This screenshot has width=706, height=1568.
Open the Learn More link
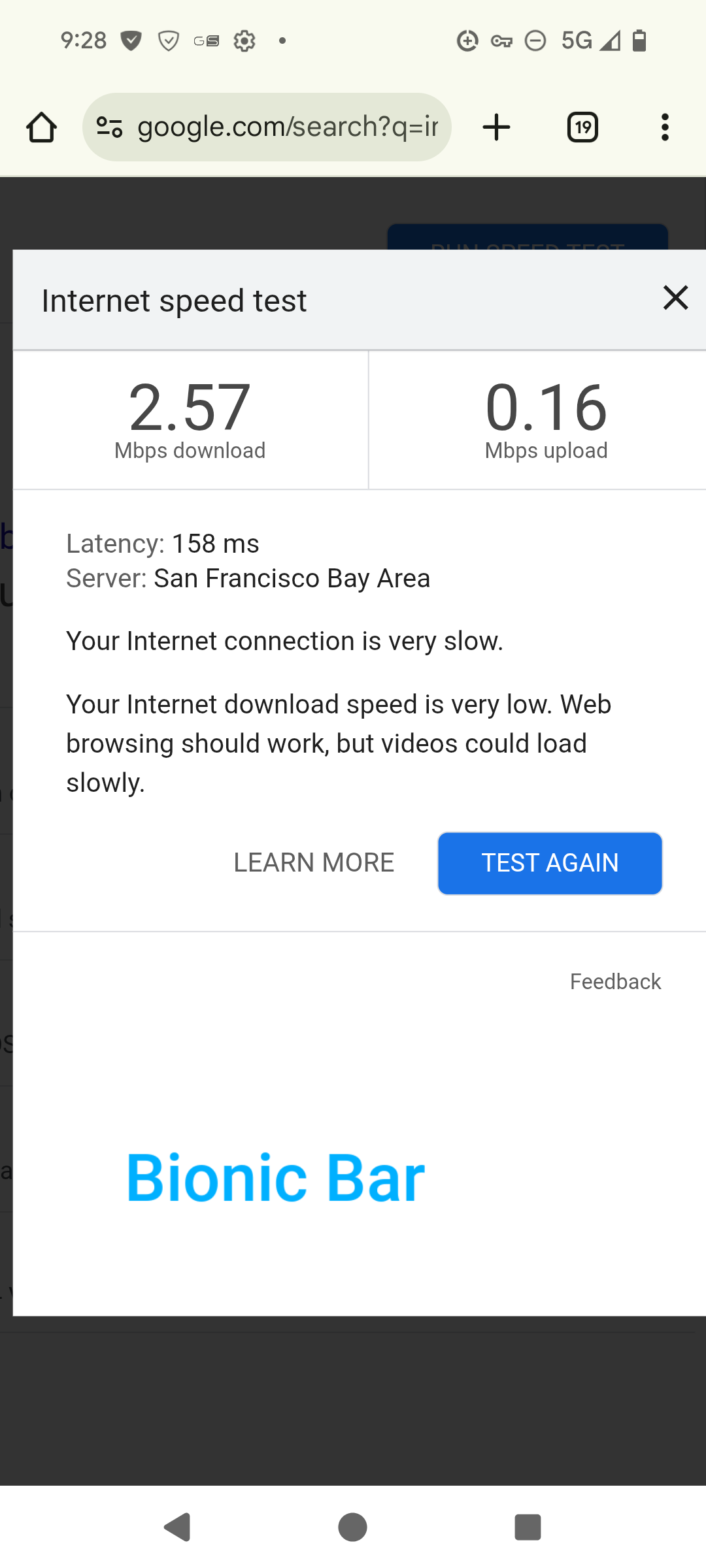click(314, 863)
